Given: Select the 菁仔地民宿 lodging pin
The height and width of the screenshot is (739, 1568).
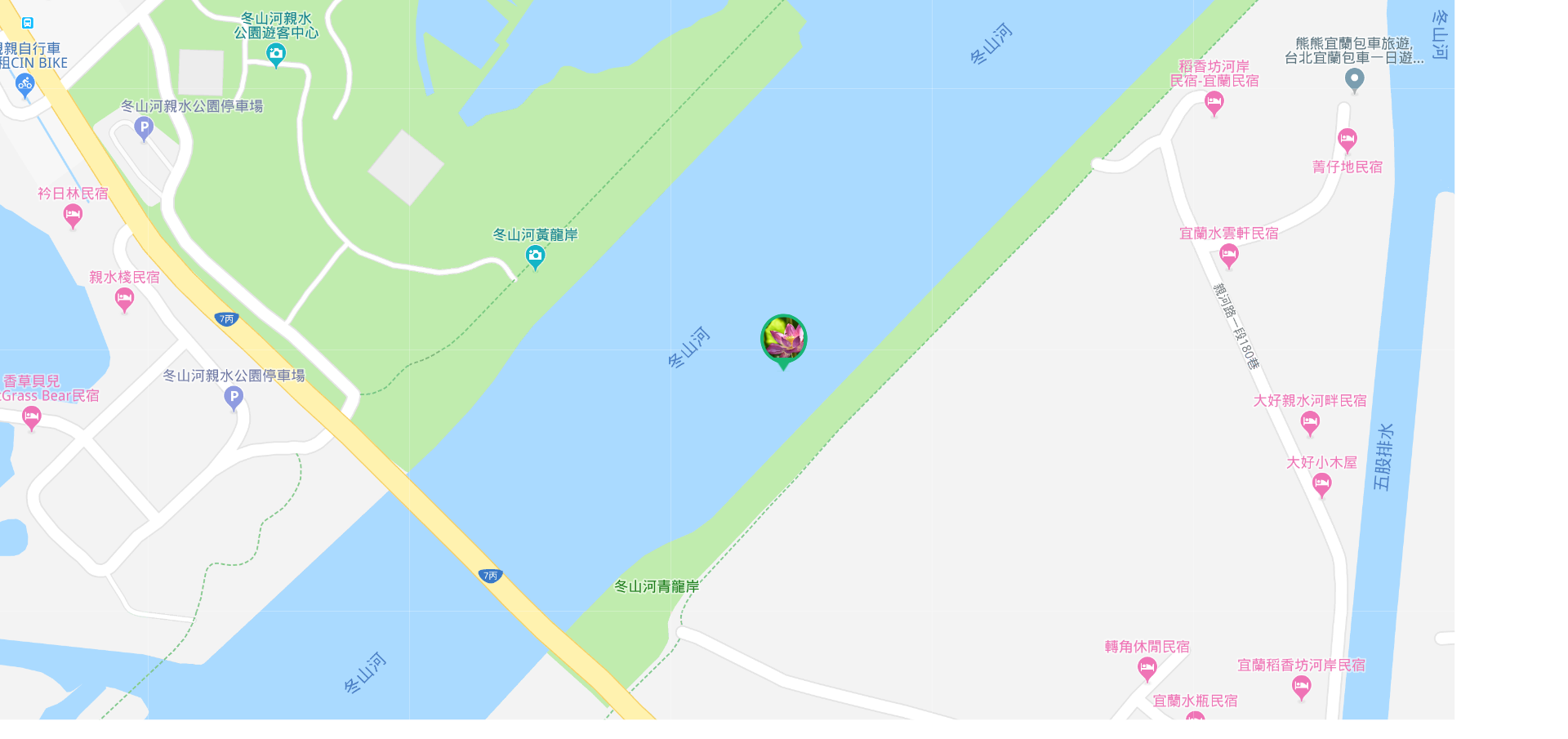Looking at the screenshot, I should pyautogui.click(x=1347, y=140).
